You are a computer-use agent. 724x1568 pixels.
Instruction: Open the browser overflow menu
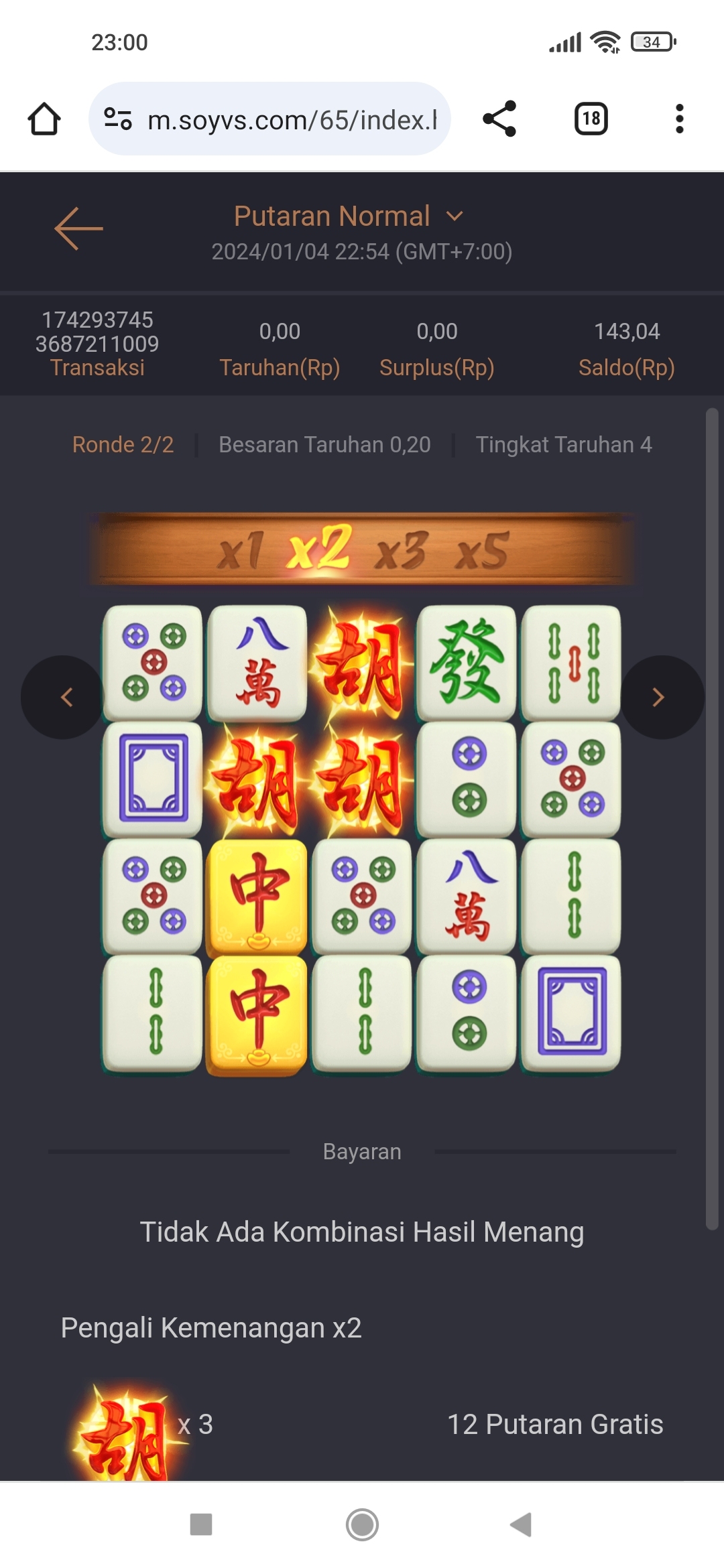(x=679, y=119)
